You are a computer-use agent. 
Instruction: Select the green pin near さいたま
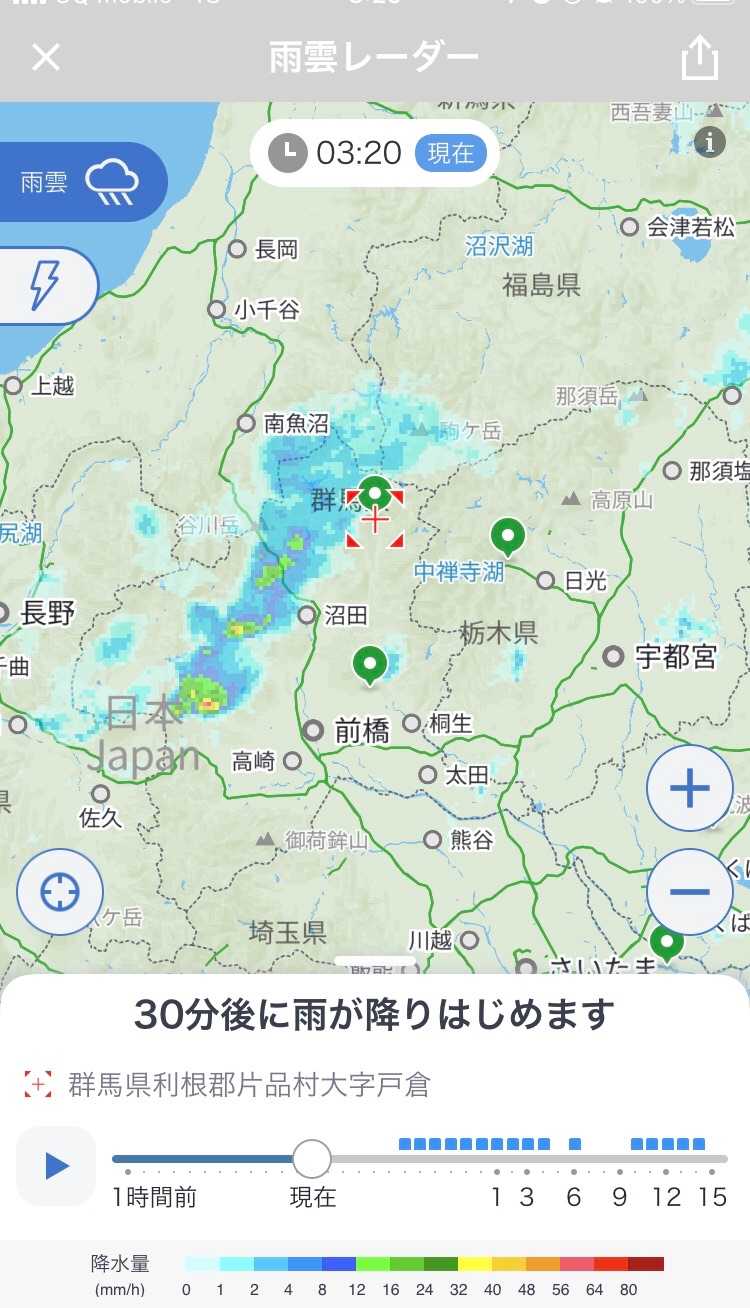[x=666, y=942]
